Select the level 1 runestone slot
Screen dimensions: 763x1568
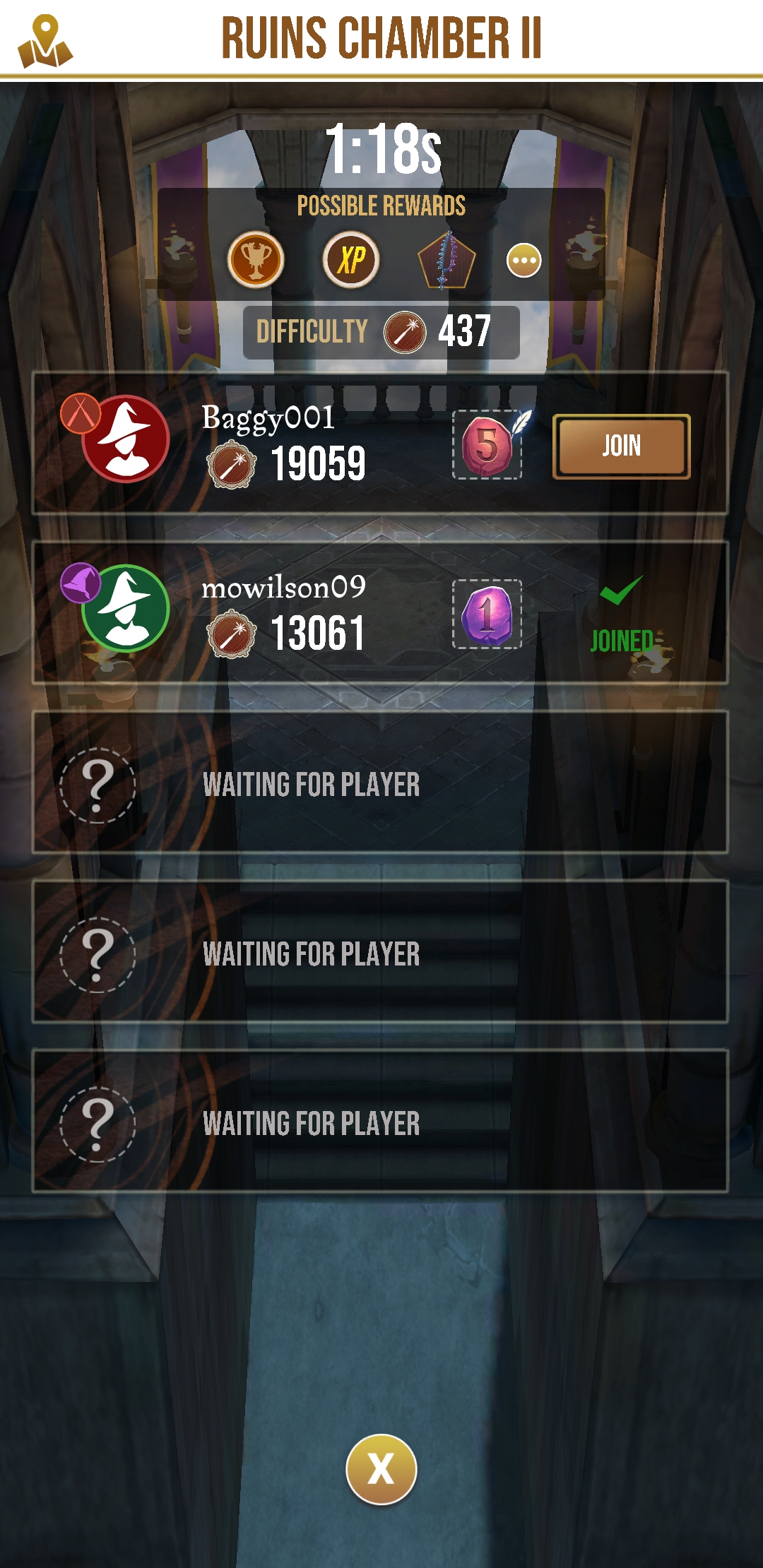point(487,614)
